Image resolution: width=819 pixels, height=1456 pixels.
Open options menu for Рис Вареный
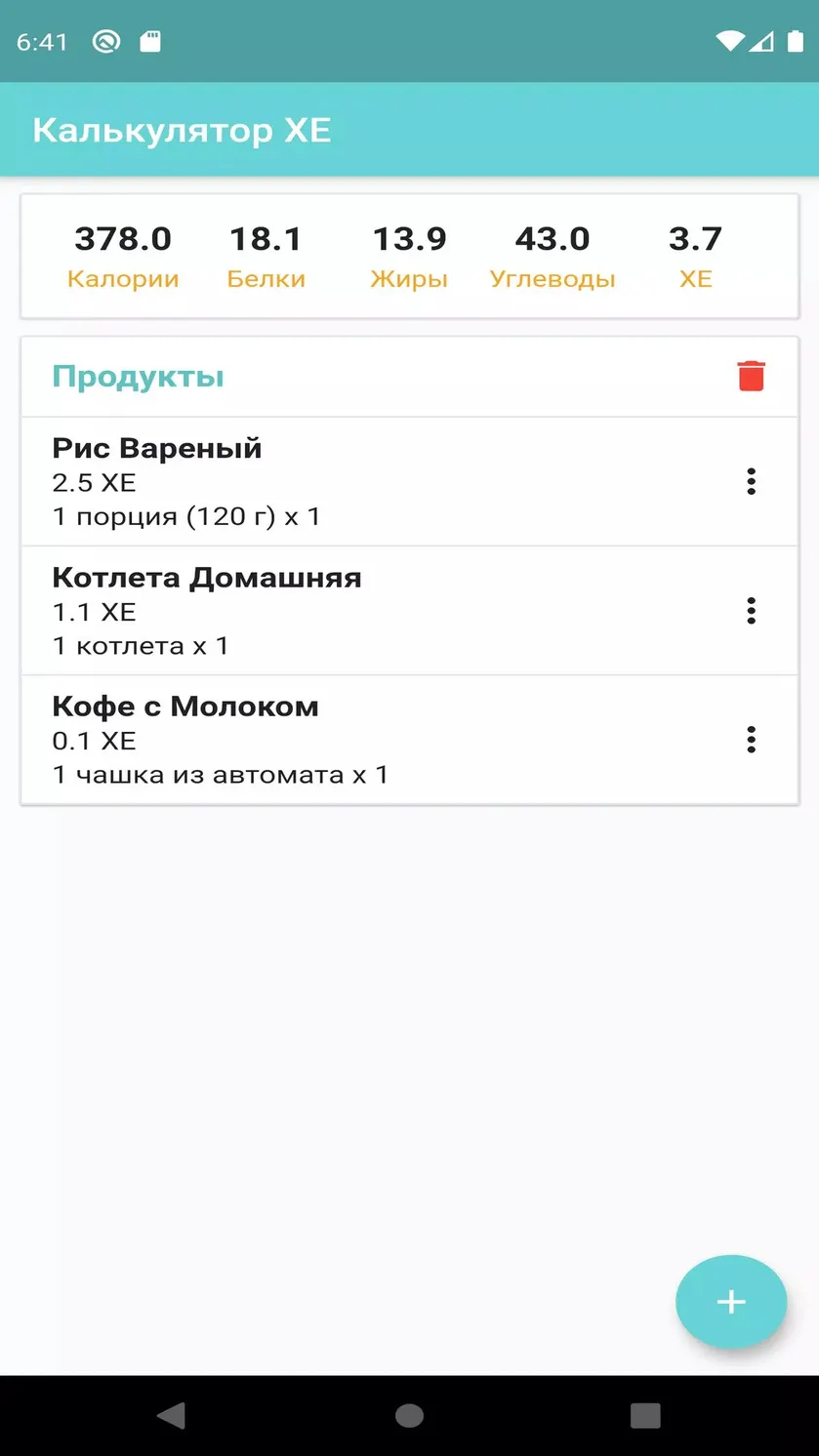point(751,481)
